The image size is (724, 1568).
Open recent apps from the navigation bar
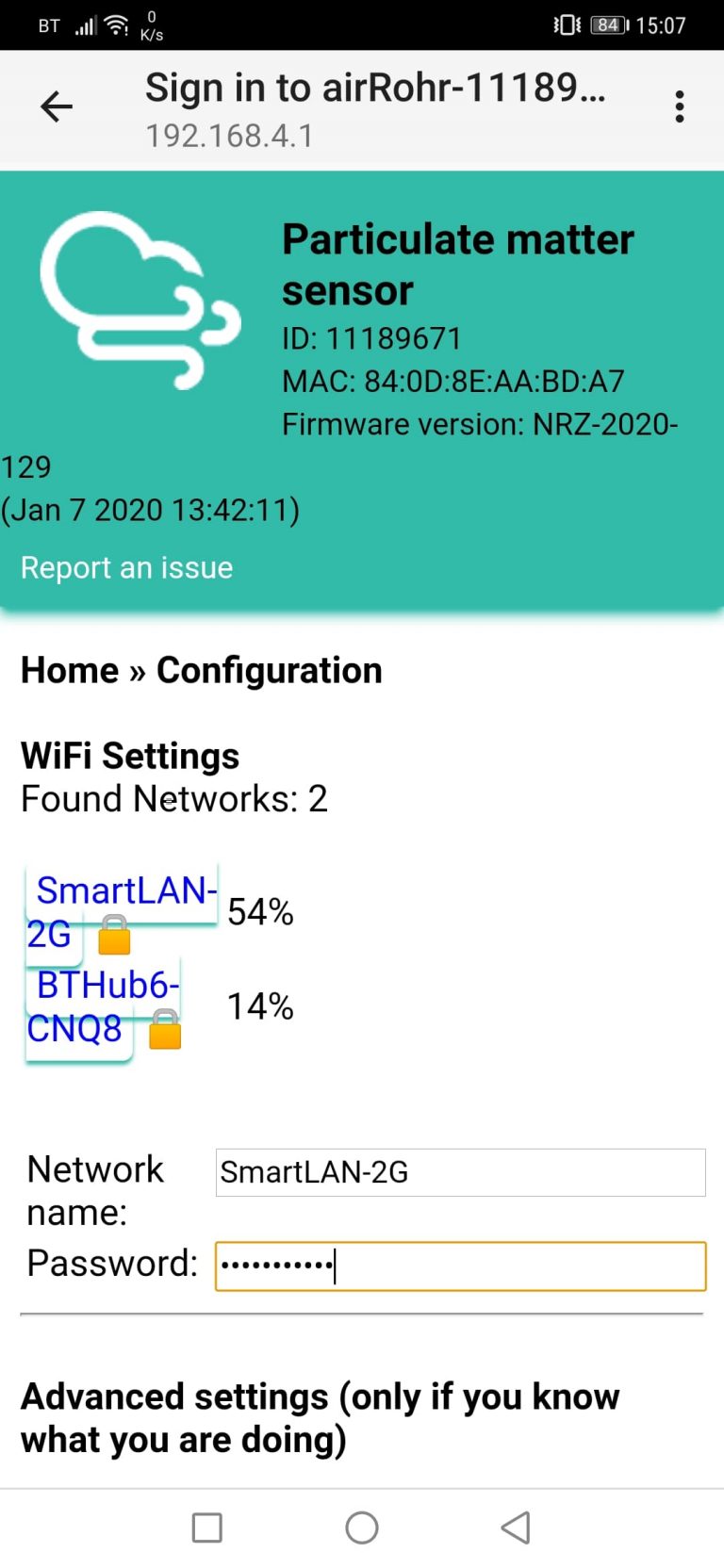point(207,1527)
